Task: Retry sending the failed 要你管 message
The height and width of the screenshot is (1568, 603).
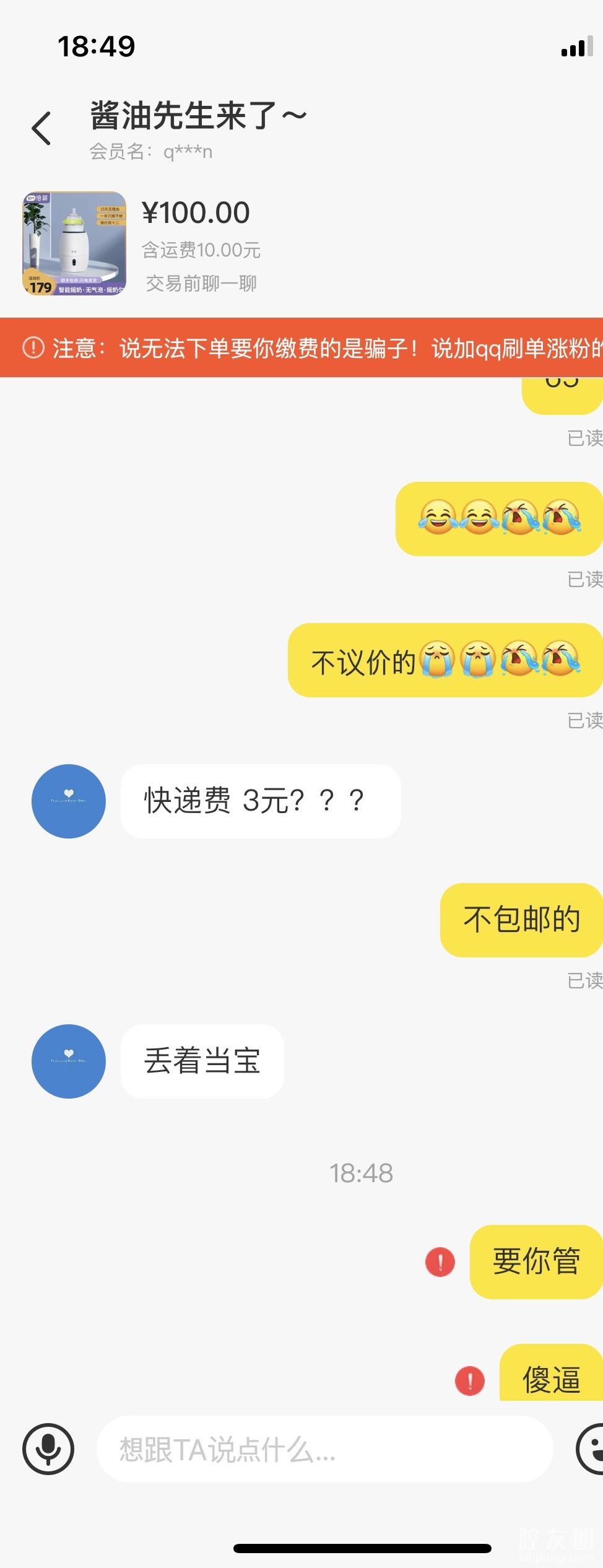Action: tap(440, 1261)
